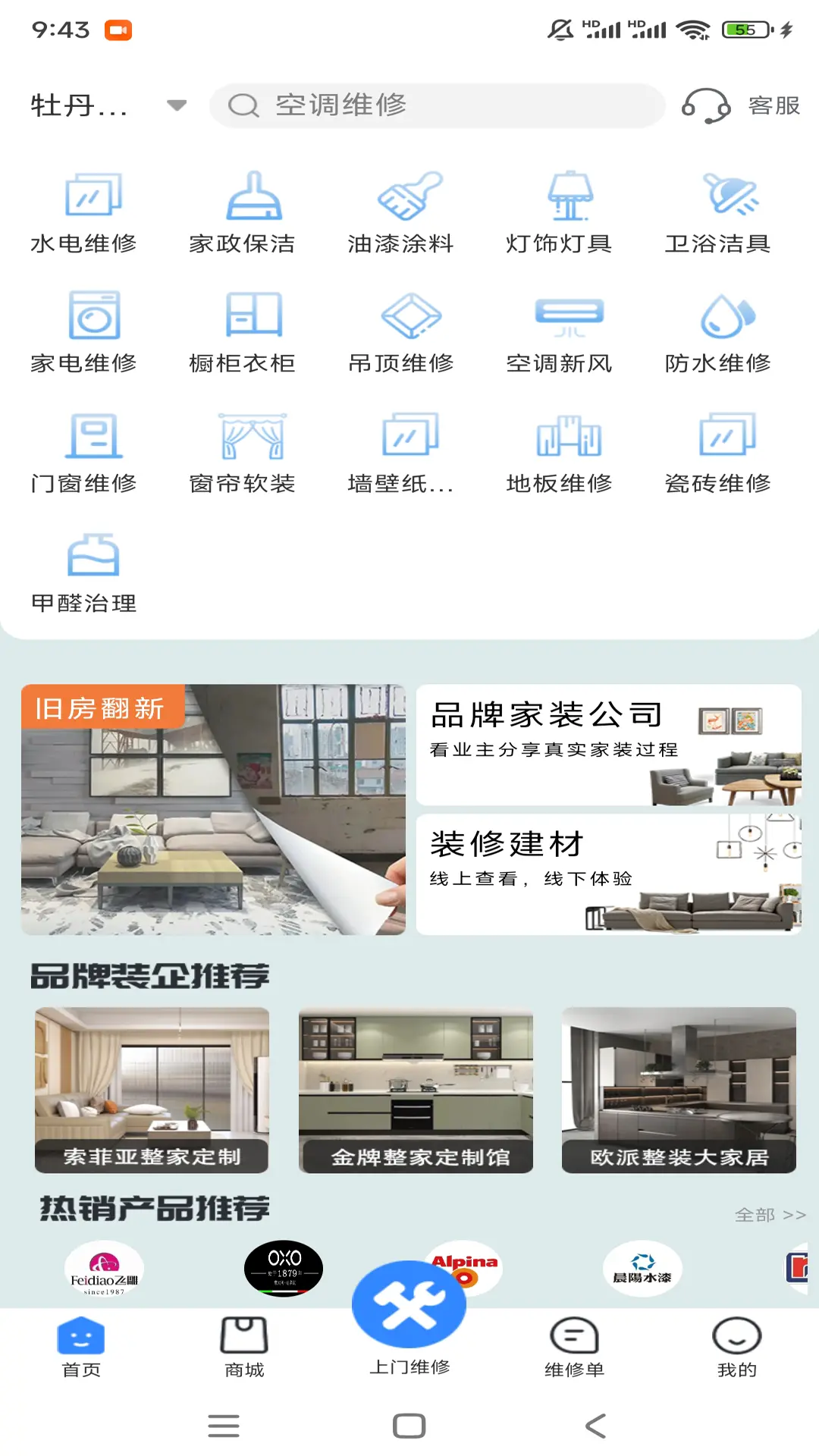Choose the 家电维修 service

[x=84, y=332]
